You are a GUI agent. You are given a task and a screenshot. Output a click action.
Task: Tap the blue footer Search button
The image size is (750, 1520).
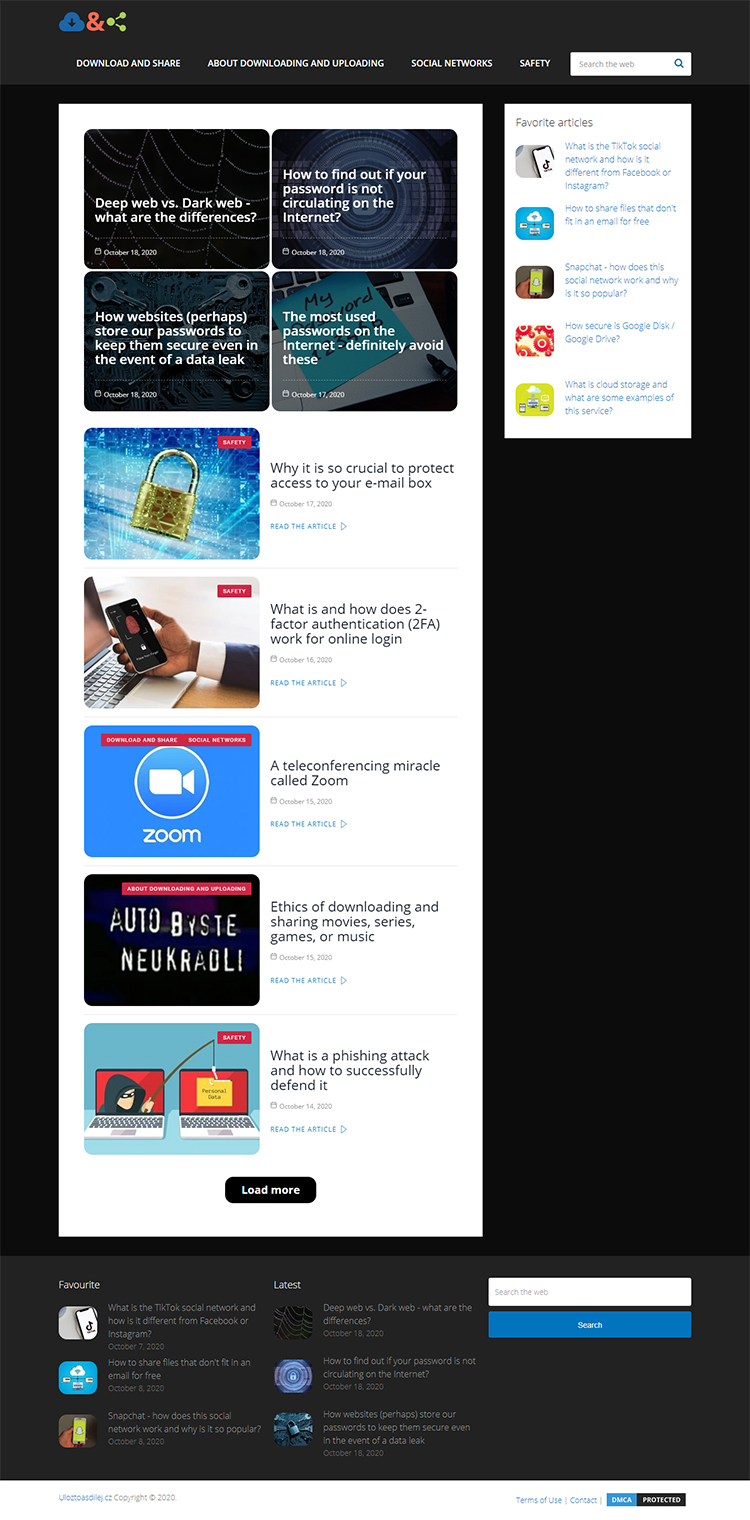pos(589,1325)
